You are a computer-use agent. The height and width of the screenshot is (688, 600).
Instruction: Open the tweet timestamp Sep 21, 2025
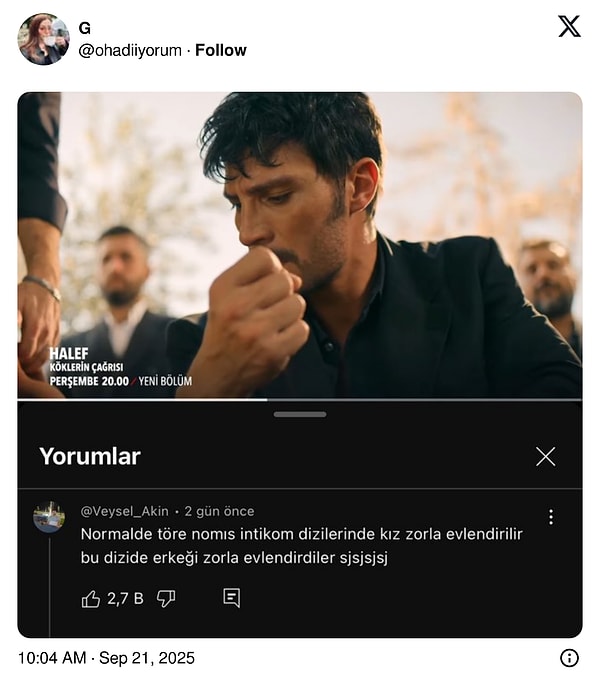(x=106, y=658)
